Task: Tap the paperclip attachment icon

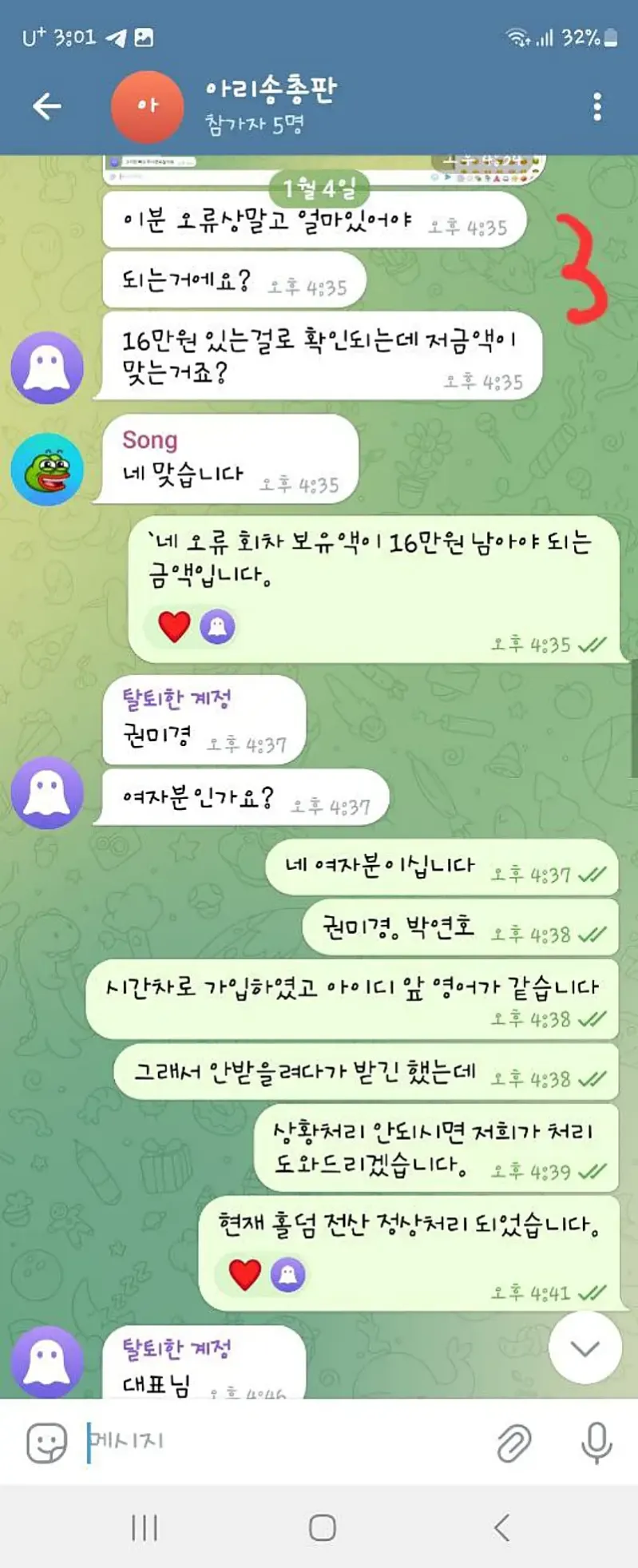Action: pyautogui.click(x=516, y=1441)
